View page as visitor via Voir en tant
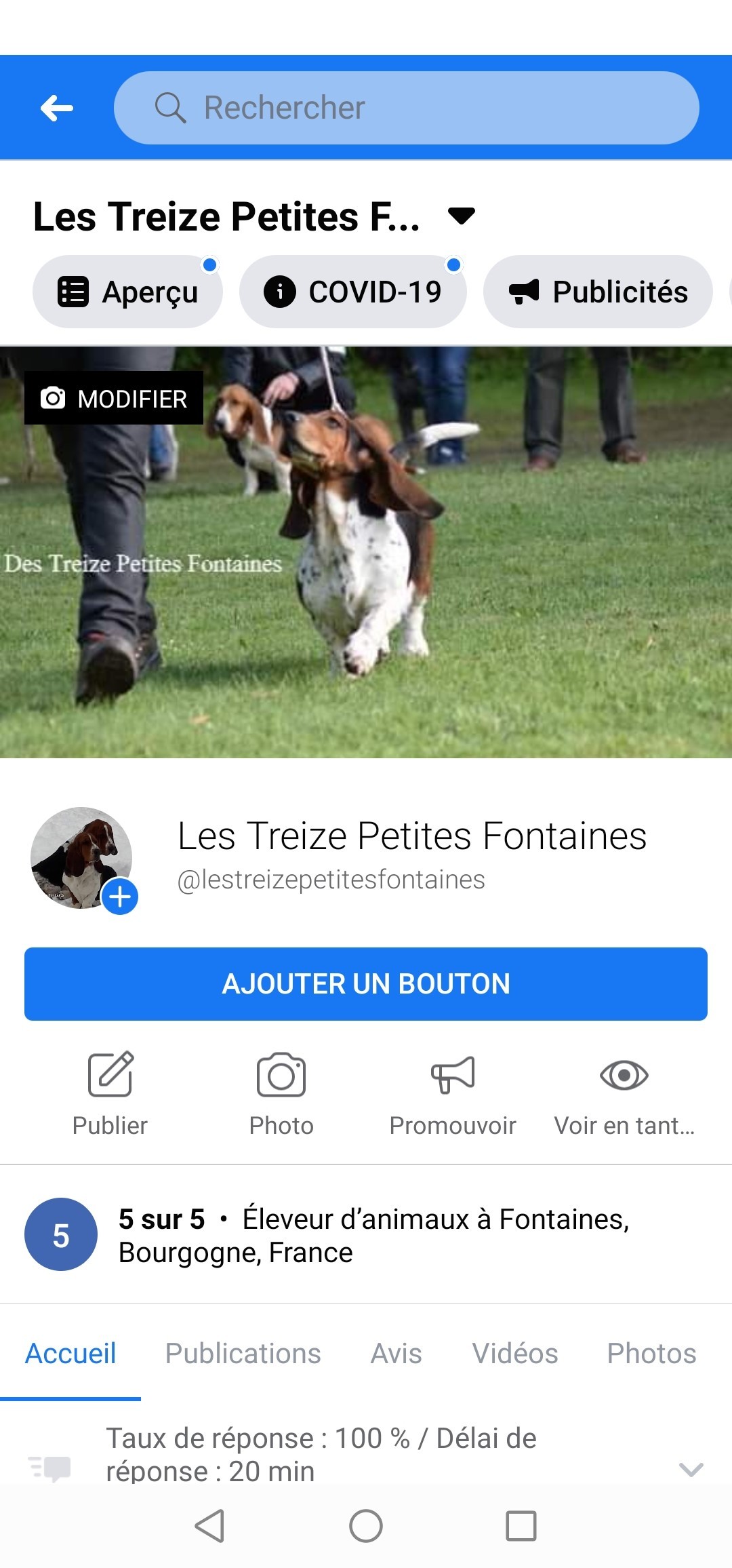The height and width of the screenshot is (1568, 732). [624, 1093]
